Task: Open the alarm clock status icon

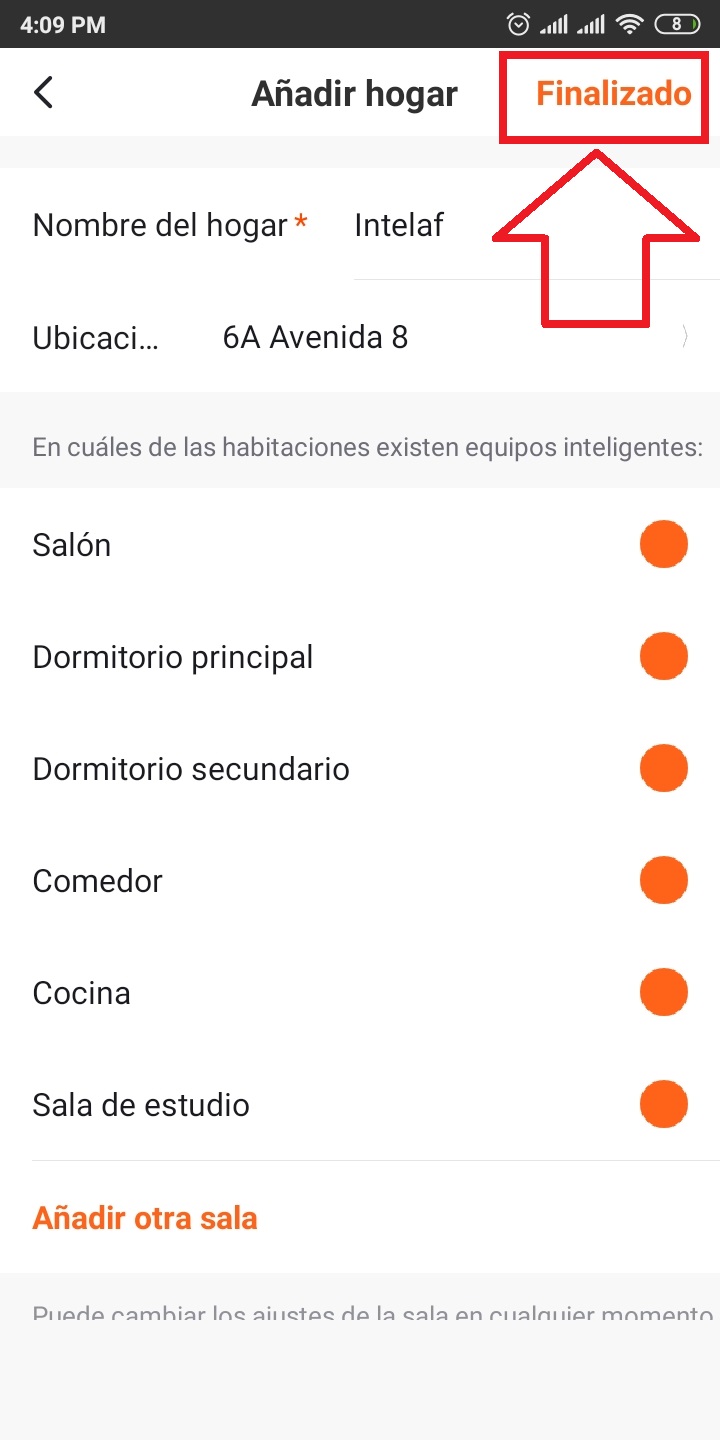Action: [x=519, y=24]
